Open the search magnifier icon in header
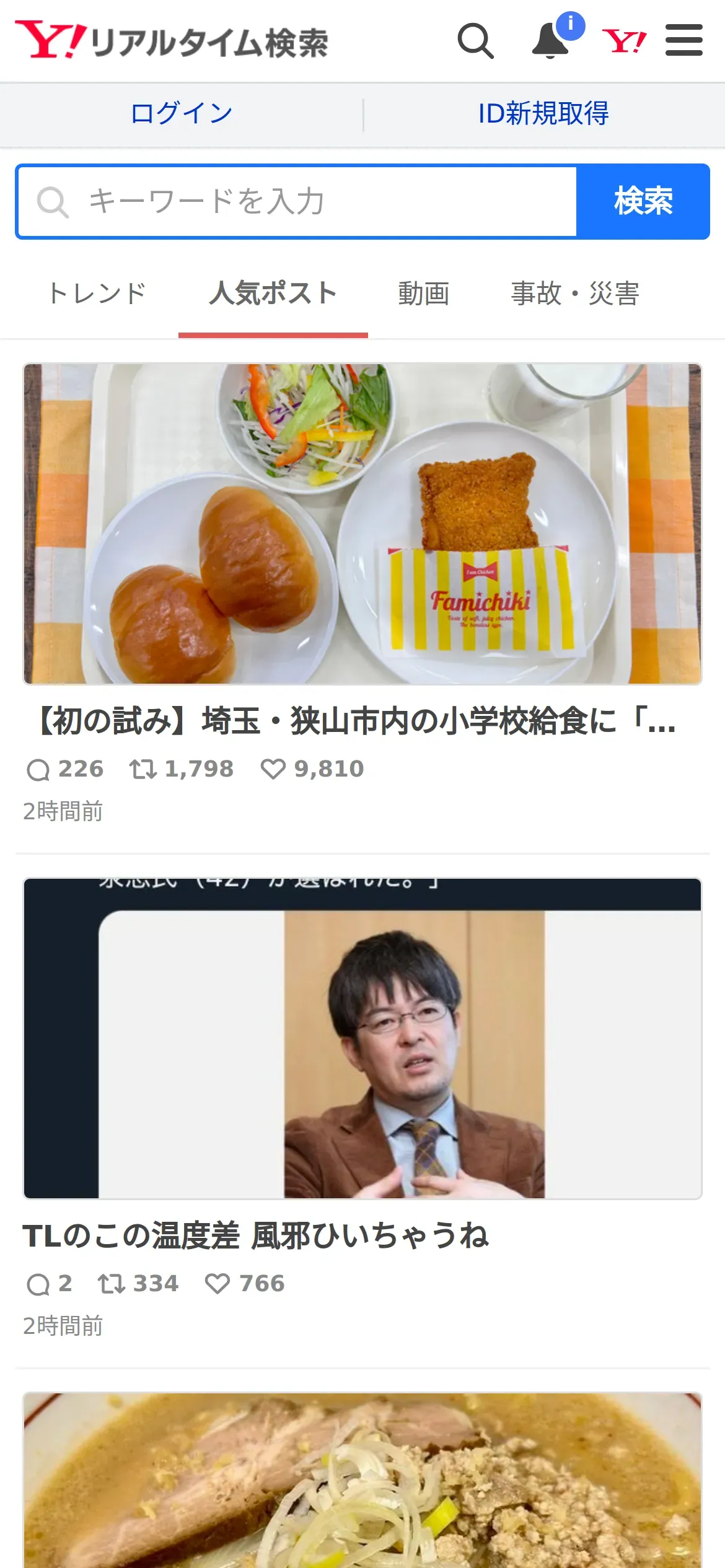 point(475,41)
